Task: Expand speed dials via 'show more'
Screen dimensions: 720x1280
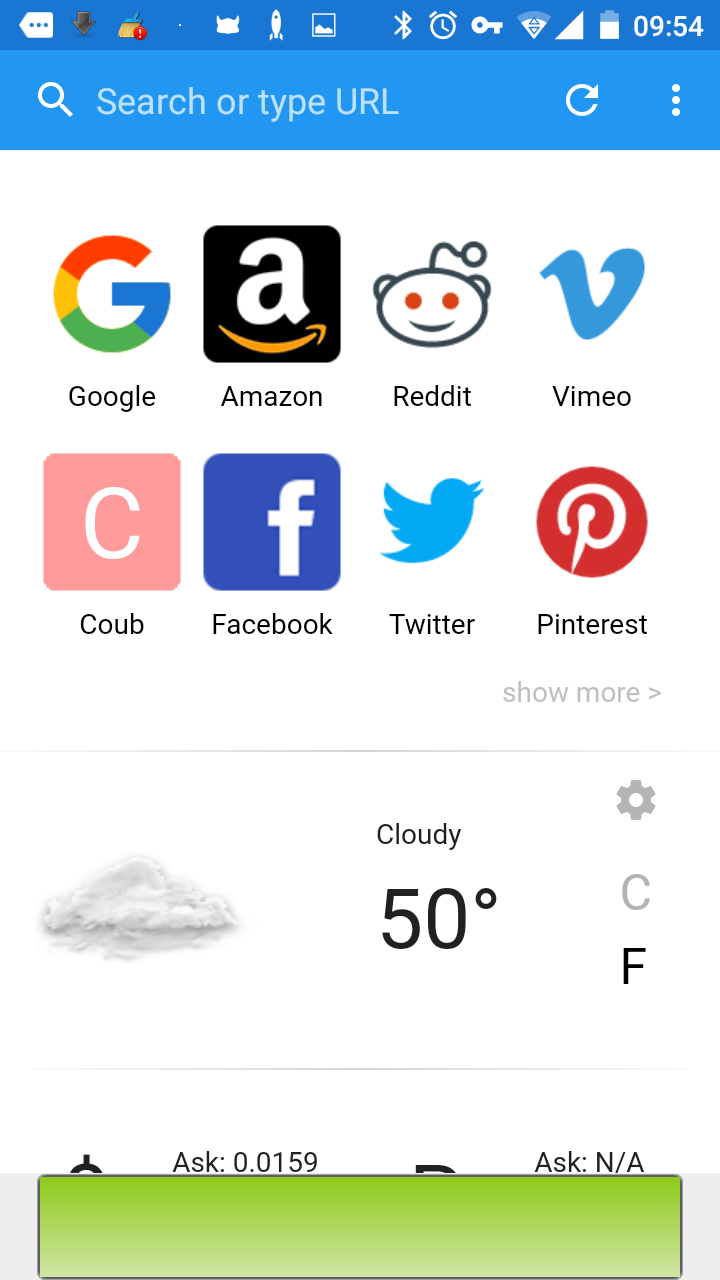Action: coord(581,692)
